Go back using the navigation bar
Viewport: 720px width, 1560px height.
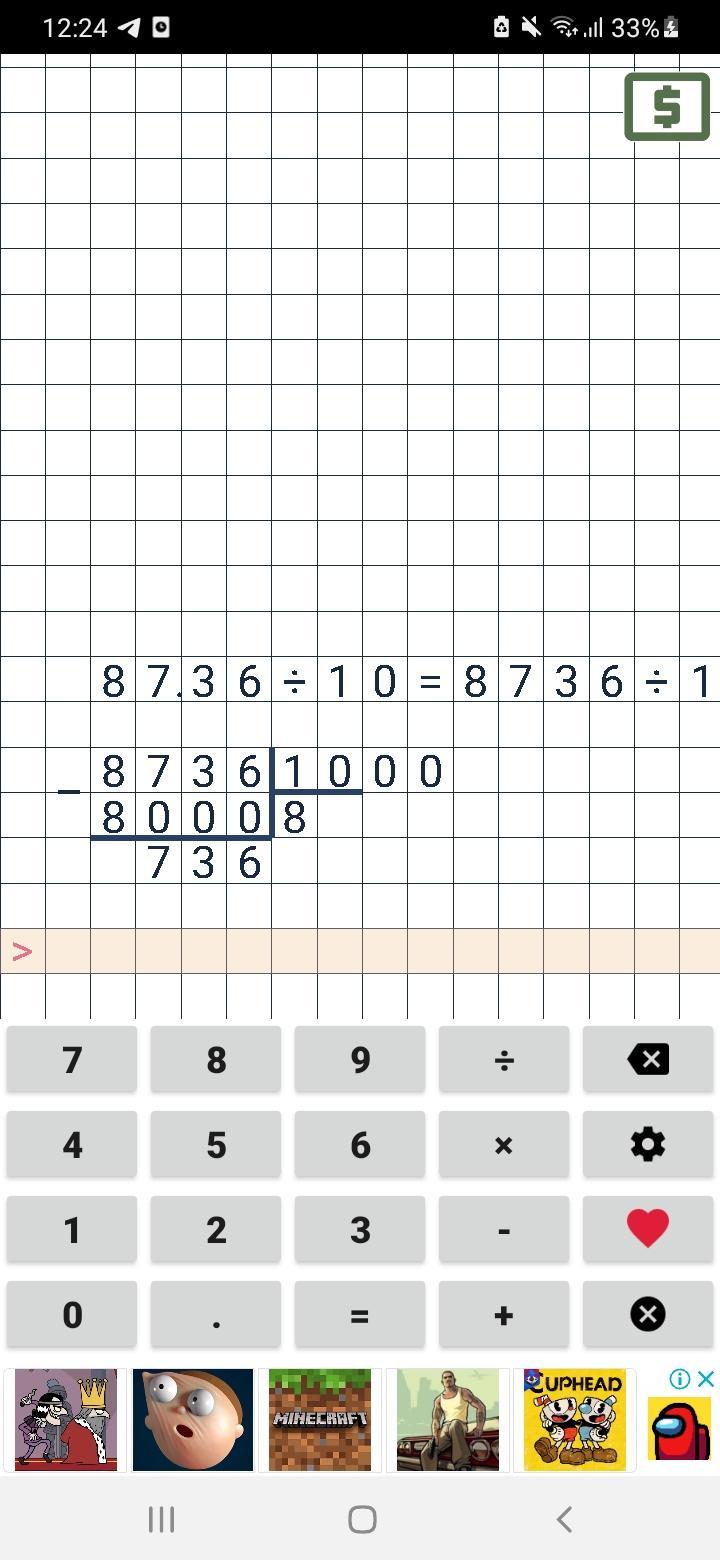(564, 1519)
